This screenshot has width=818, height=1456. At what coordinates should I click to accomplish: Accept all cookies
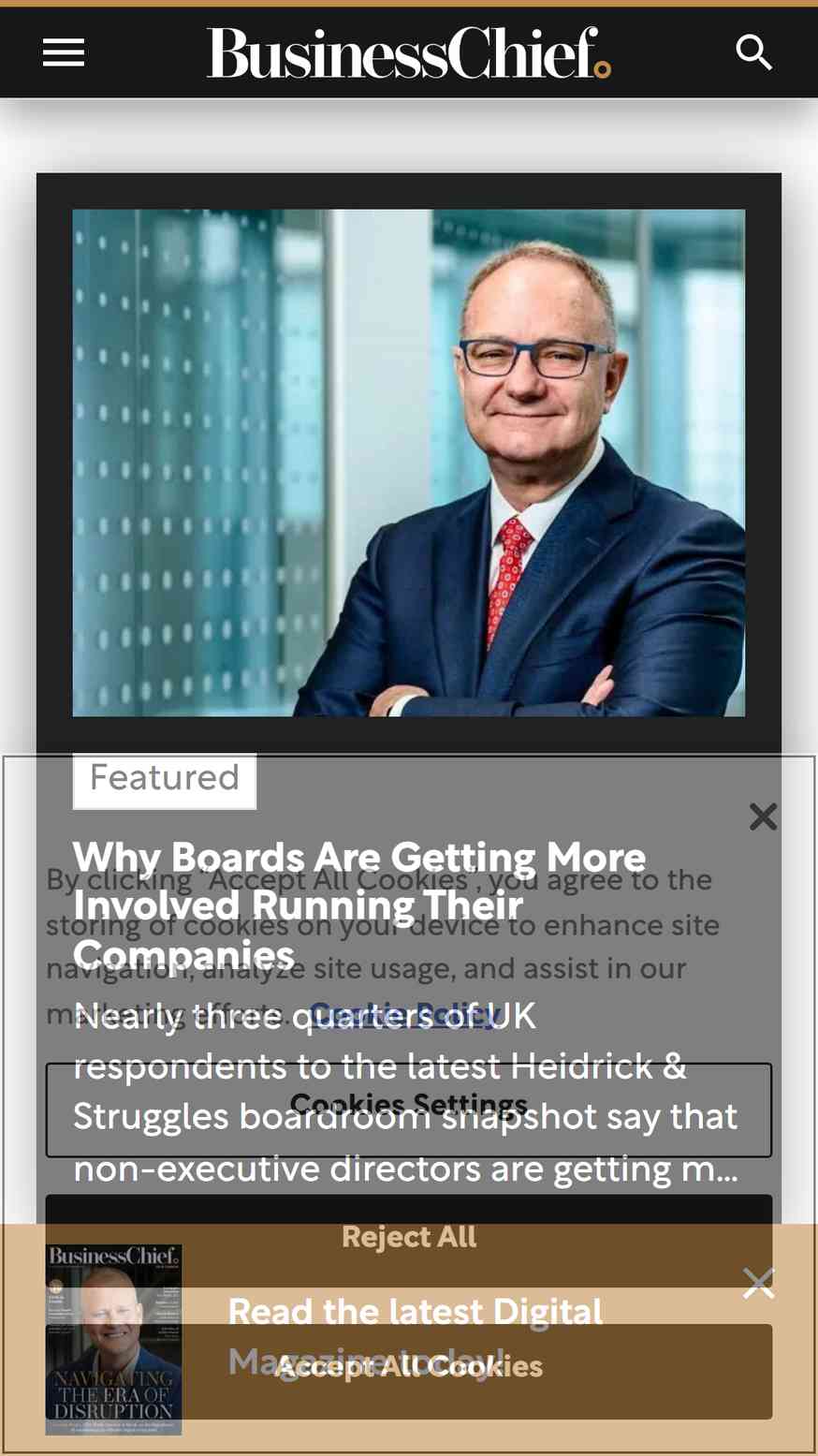tap(409, 1371)
